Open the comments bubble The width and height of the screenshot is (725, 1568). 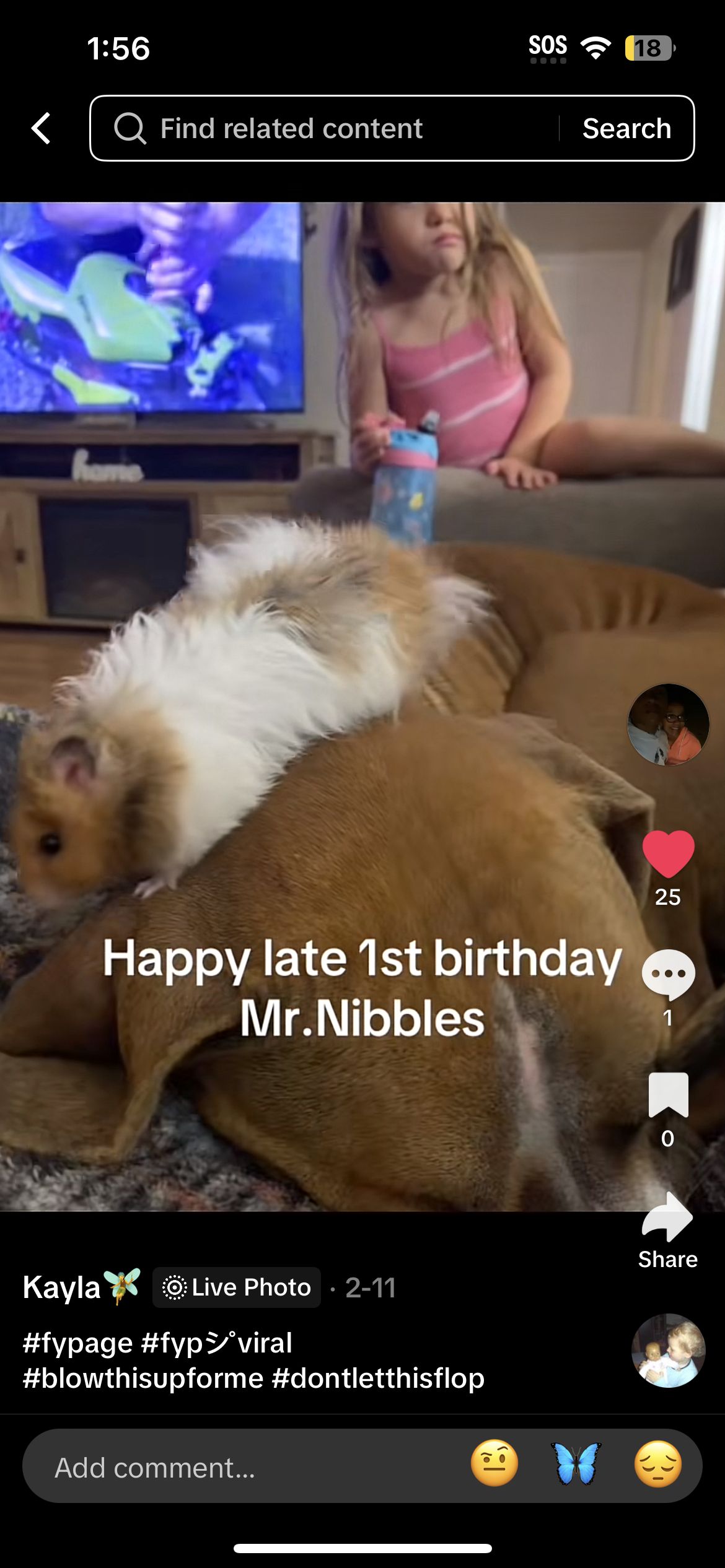[x=668, y=975]
